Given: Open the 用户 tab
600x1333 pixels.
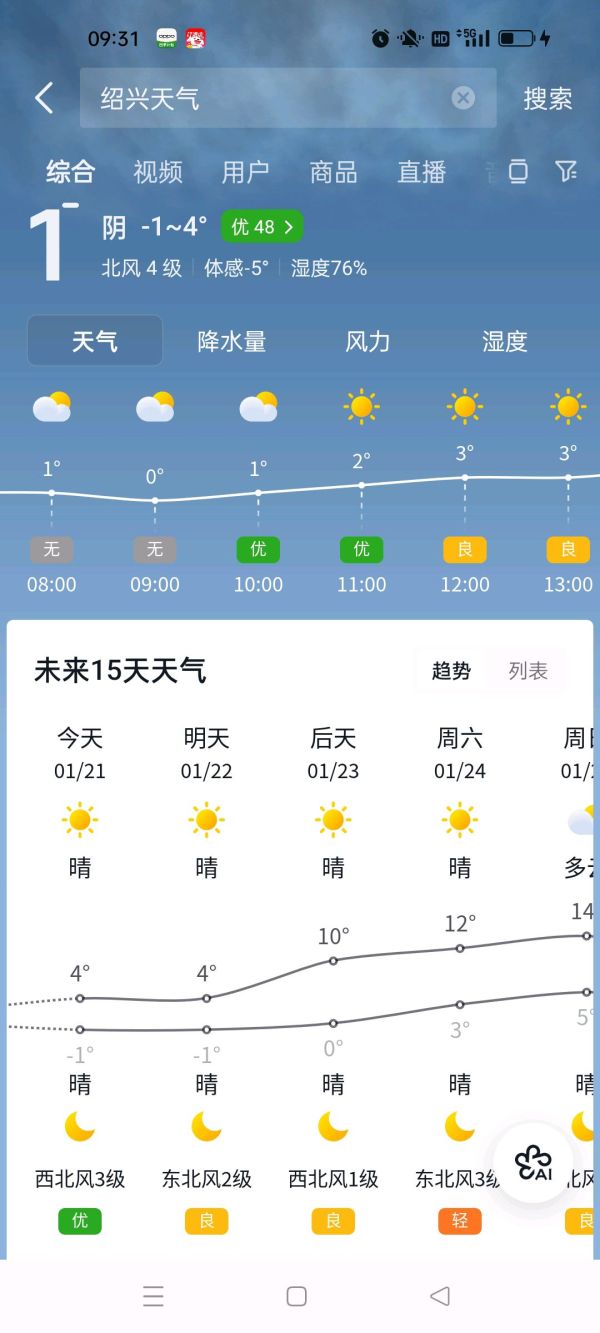Looking at the screenshot, I should [x=245, y=172].
